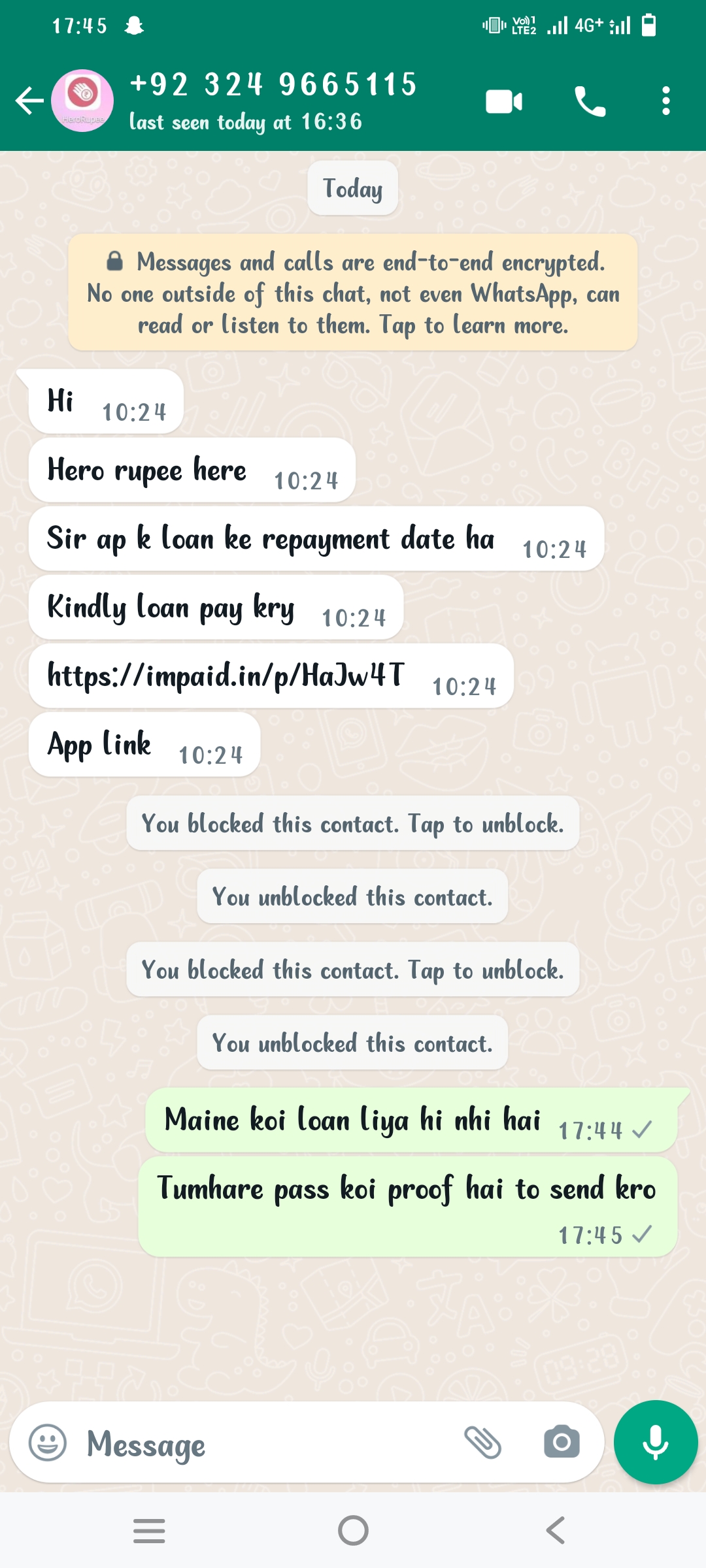
Task: Start a voice call
Action: (590, 102)
